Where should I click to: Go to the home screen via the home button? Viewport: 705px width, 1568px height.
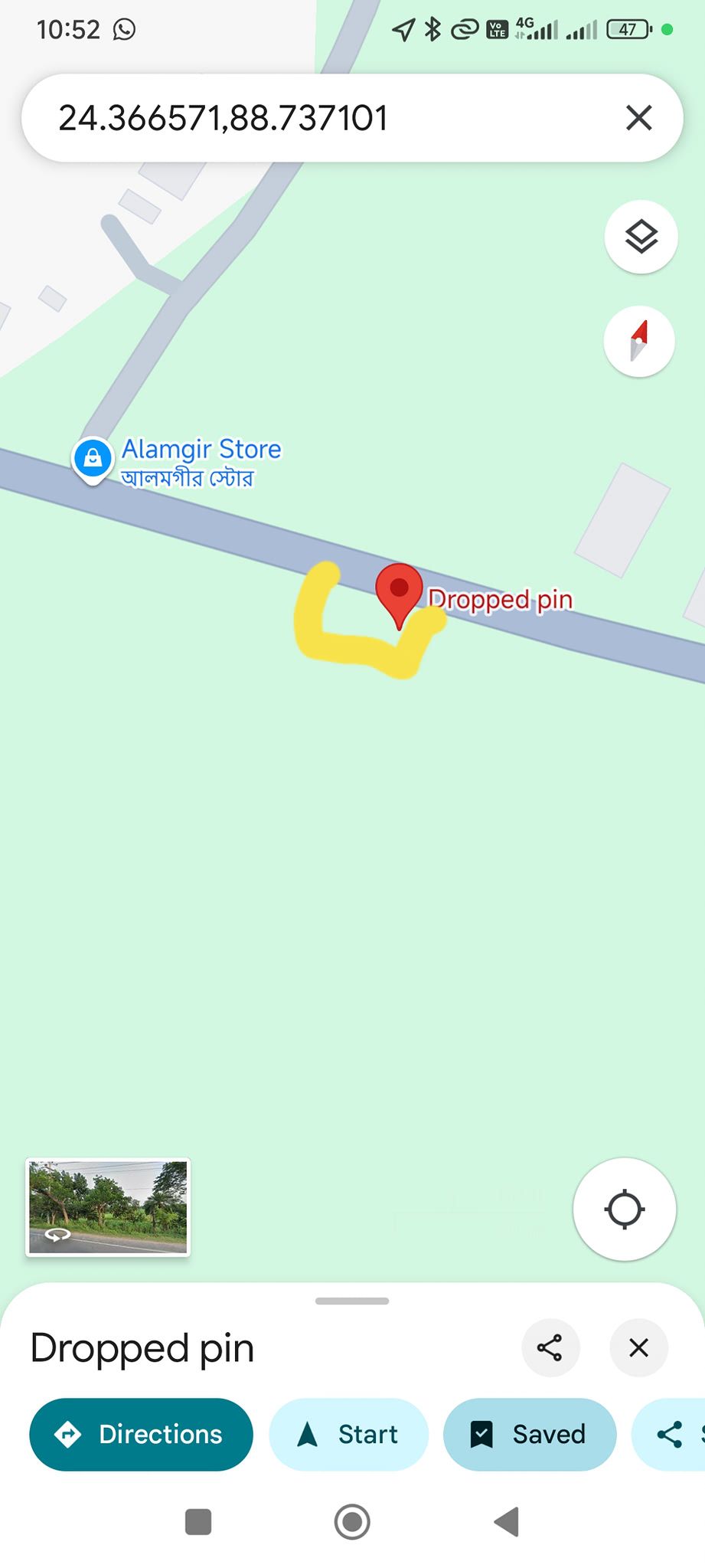pos(352,1521)
